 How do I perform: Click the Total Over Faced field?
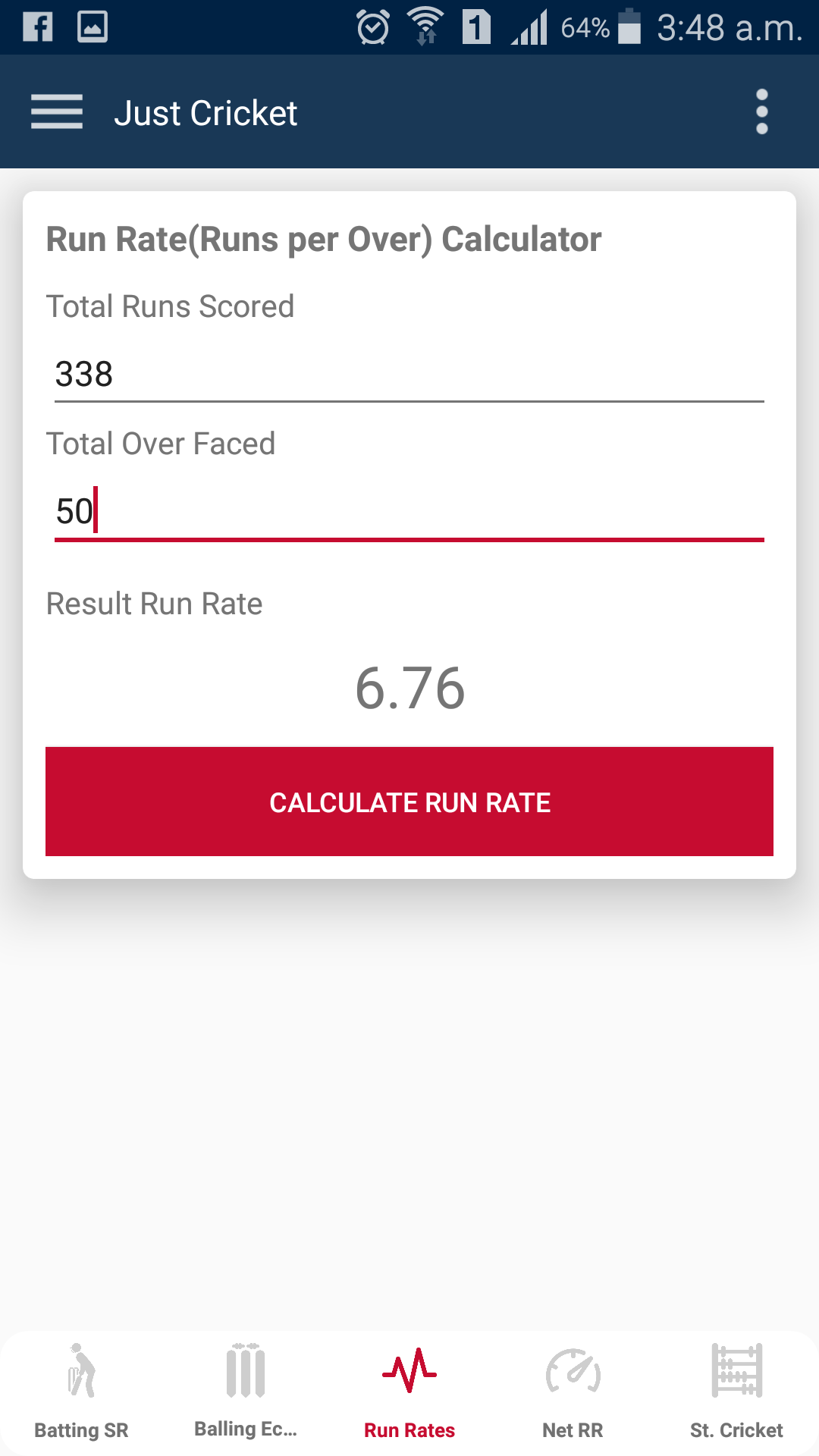coord(409,512)
